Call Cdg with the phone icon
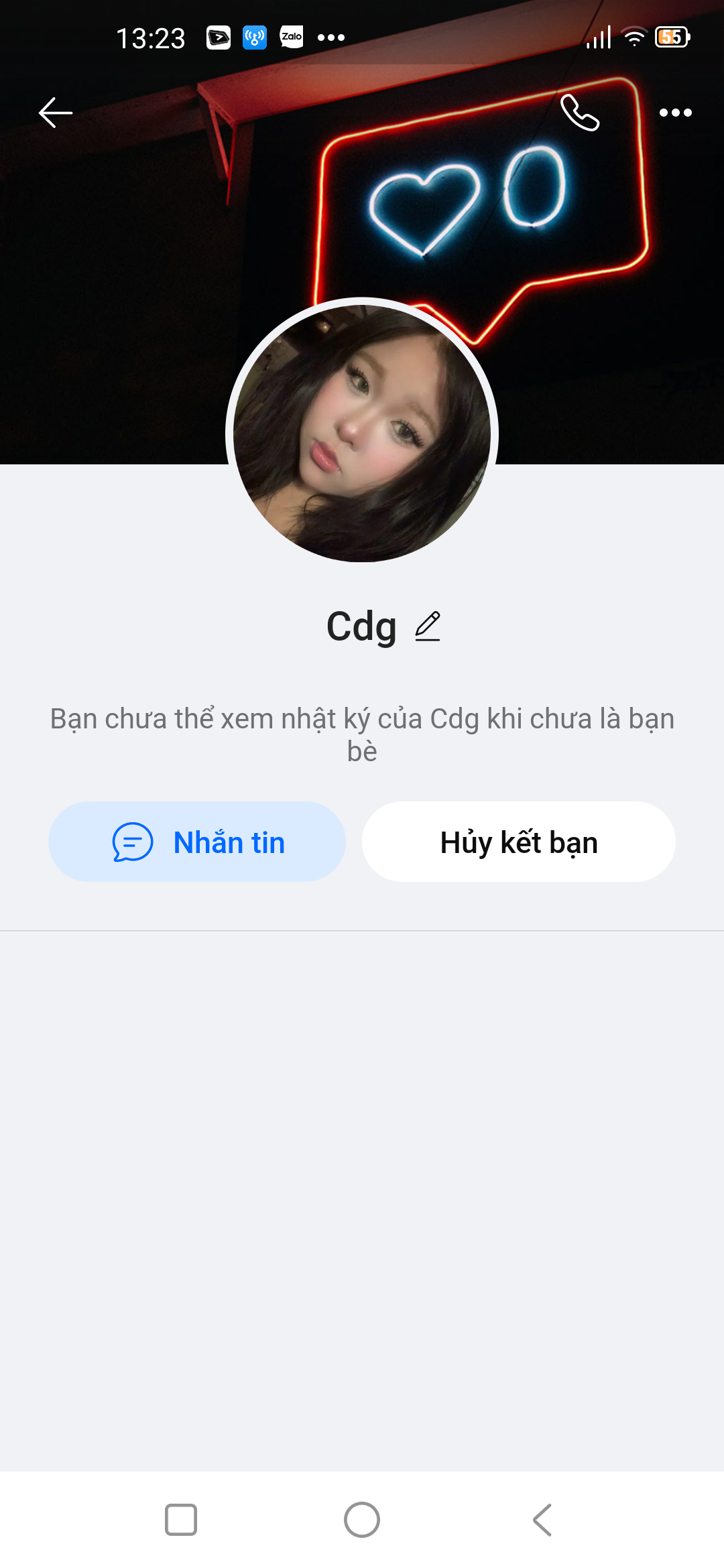 [x=580, y=113]
